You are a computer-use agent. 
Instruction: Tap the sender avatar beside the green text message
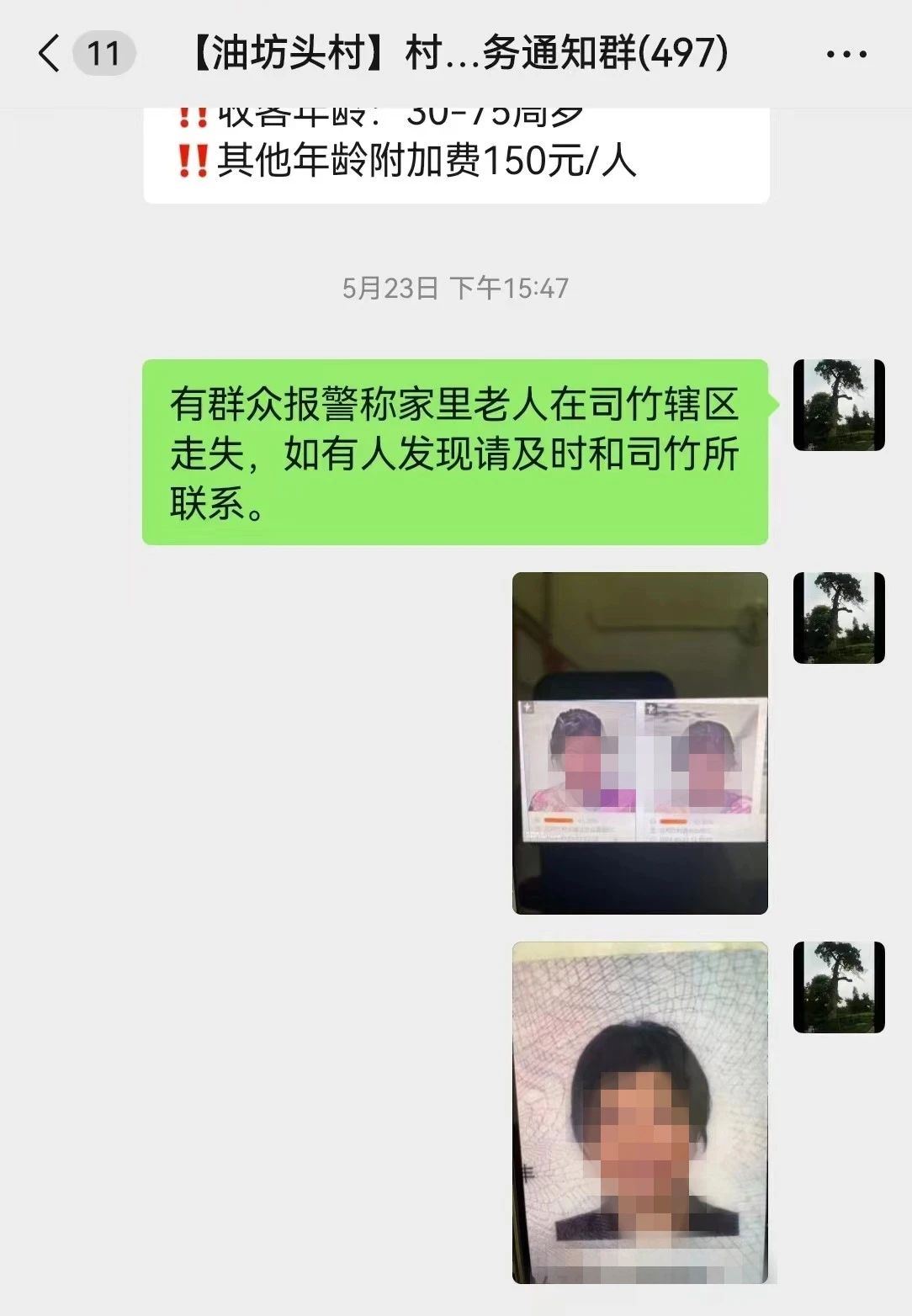pyautogui.click(x=839, y=406)
